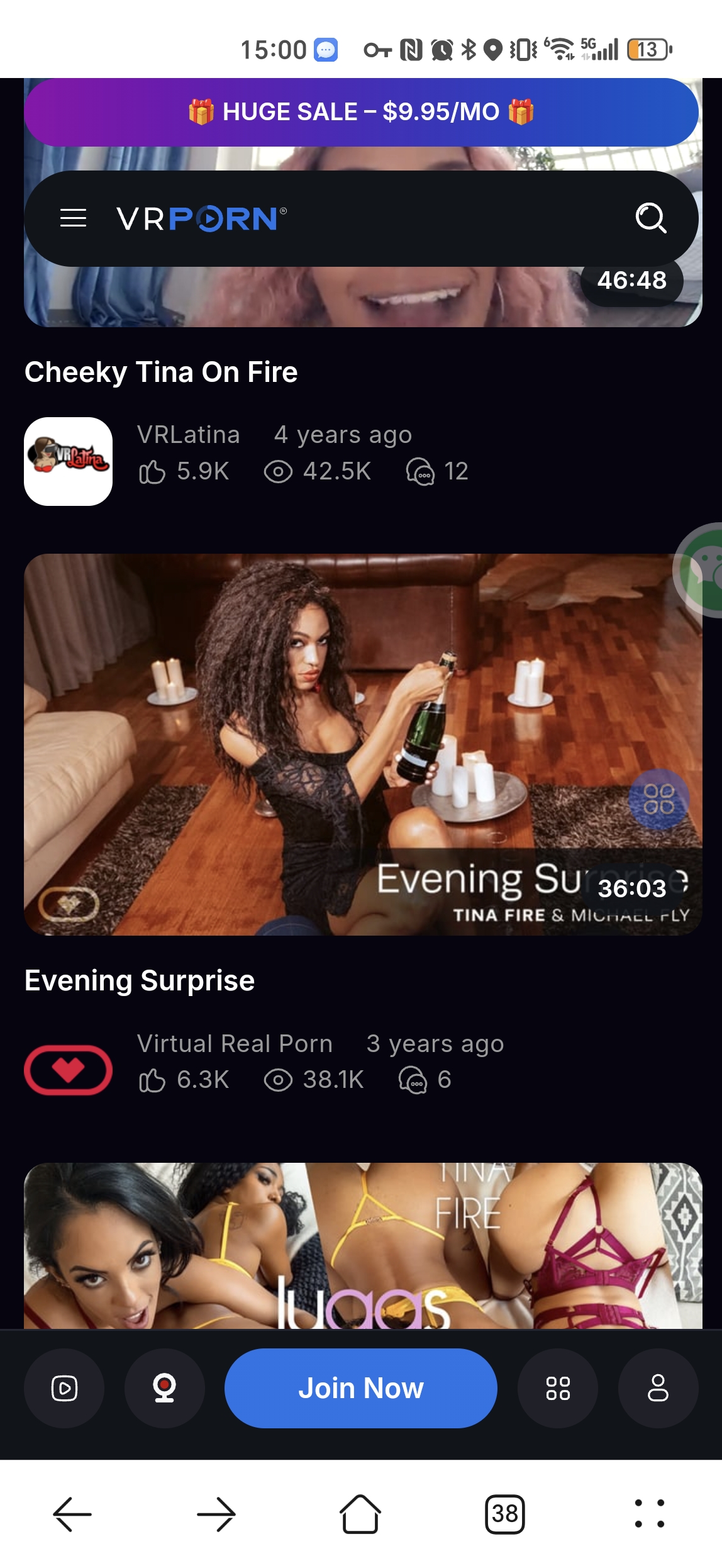Open the videos tab in bottom bar
This screenshot has width=722, height=1568.
pos(64,1388)
